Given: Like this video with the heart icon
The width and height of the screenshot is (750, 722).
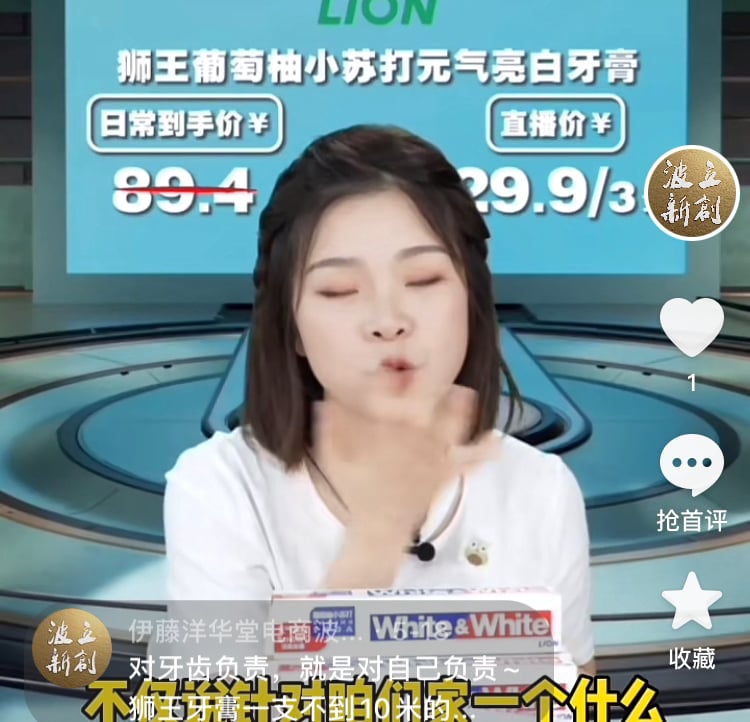Looking at the screenshot, I should pos(692,328).
